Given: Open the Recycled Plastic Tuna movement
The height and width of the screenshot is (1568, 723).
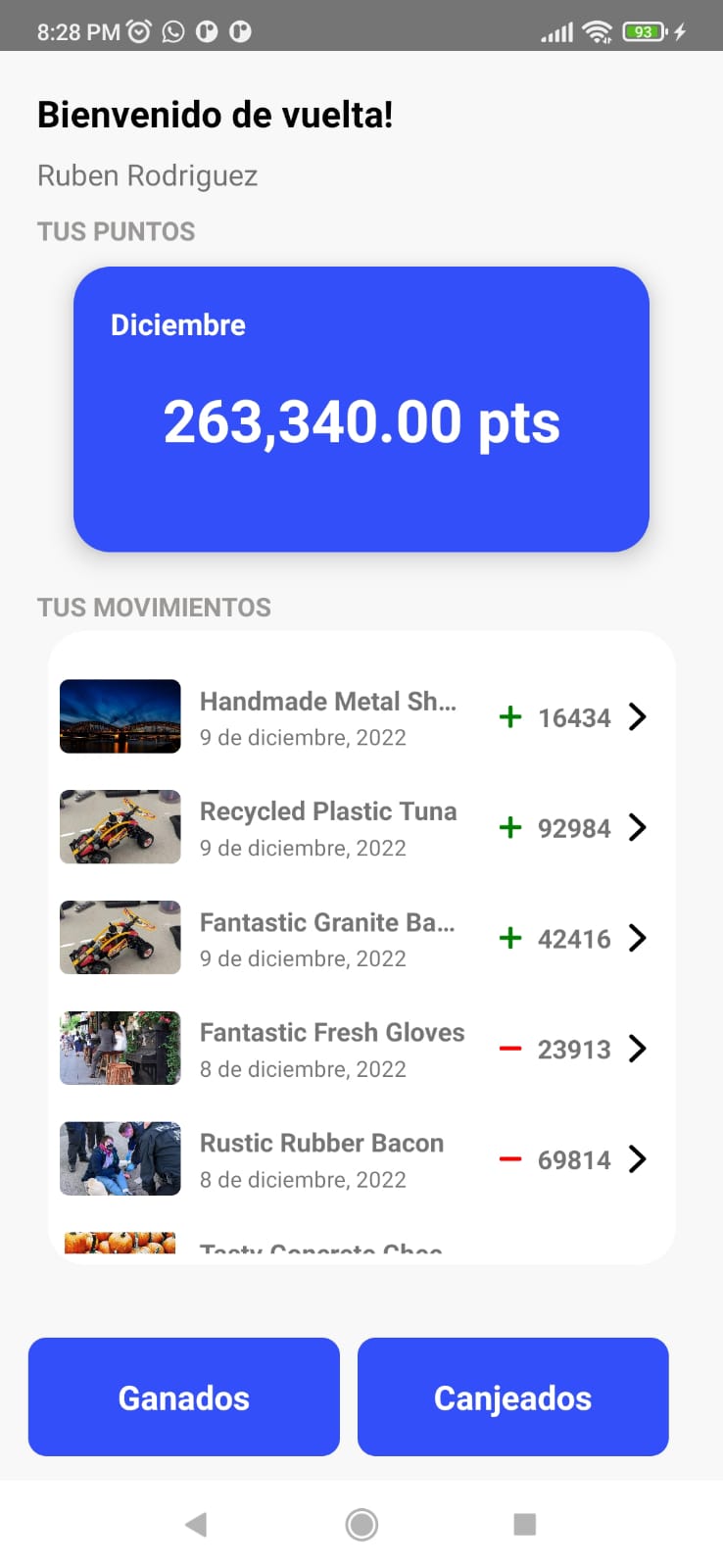Looking at the screenshot, I should [353, 828].
